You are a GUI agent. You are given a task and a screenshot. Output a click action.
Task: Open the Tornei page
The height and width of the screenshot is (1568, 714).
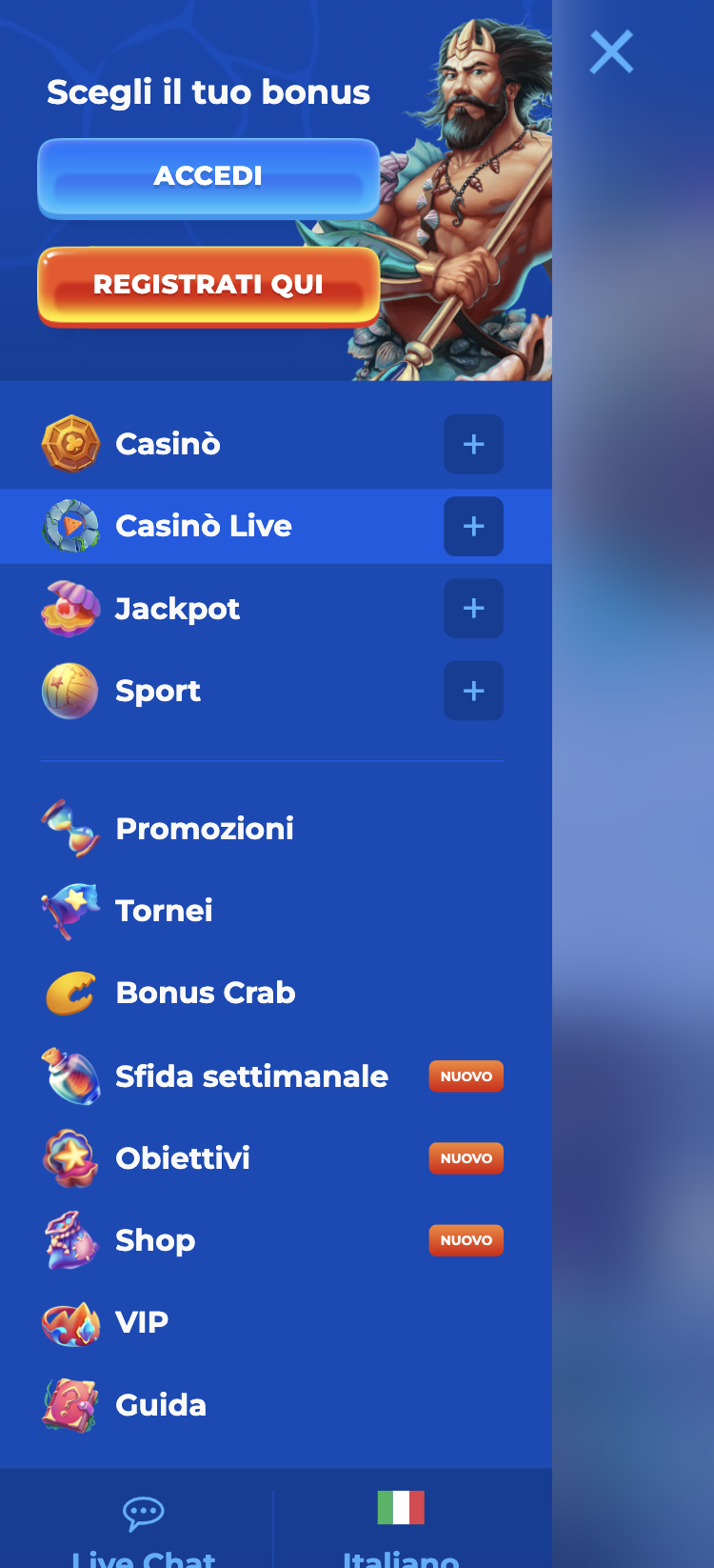pyautogui.click(x=164, y=911)
